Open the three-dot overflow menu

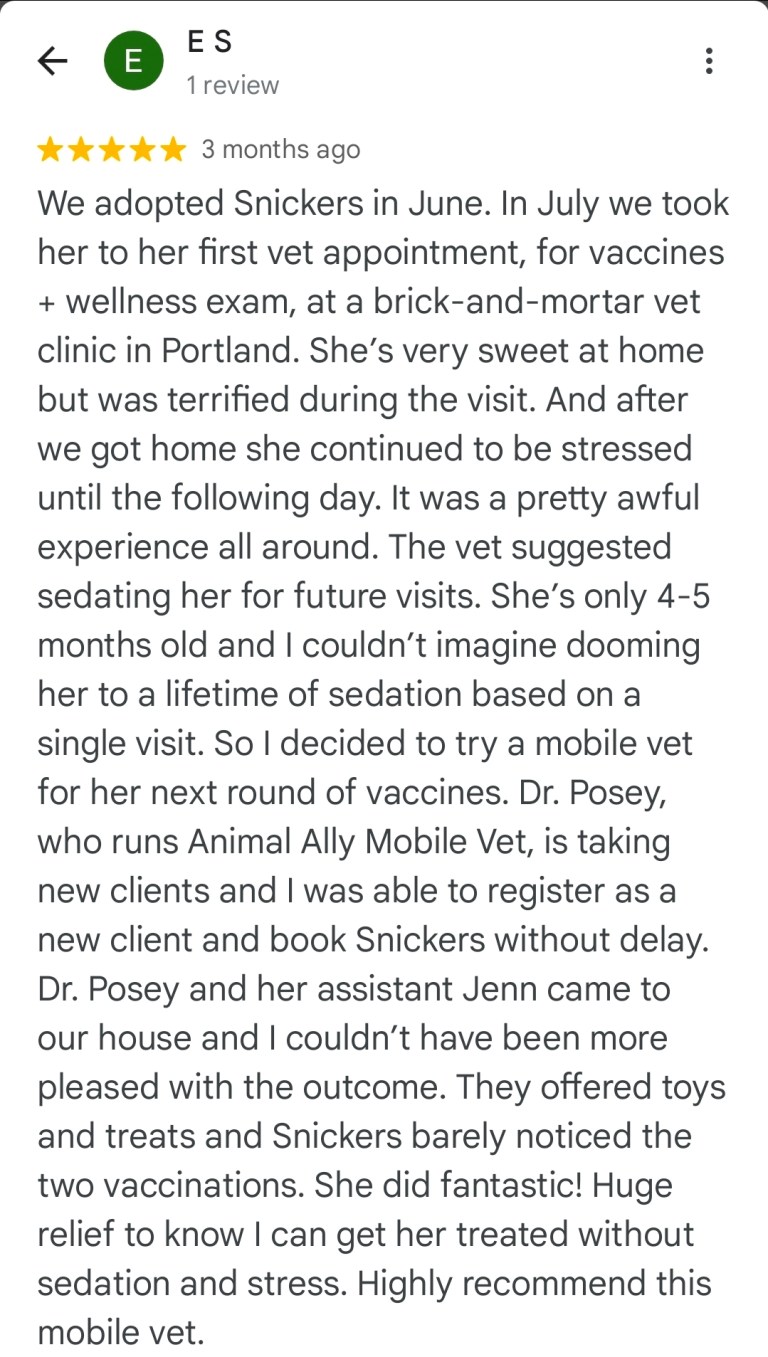[x=708, y=61]
